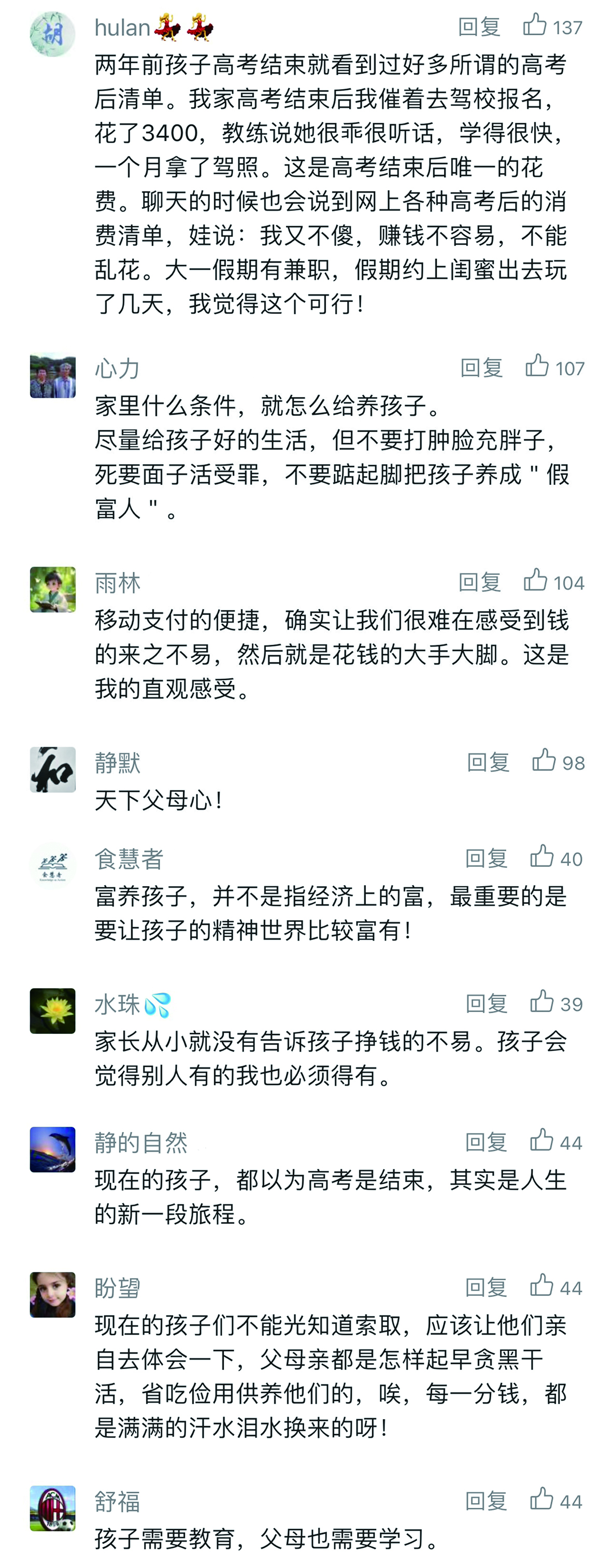Reply to 水珠's comment
Viewport: 612px width, 1568px height.
click(x=487, y=1004)
